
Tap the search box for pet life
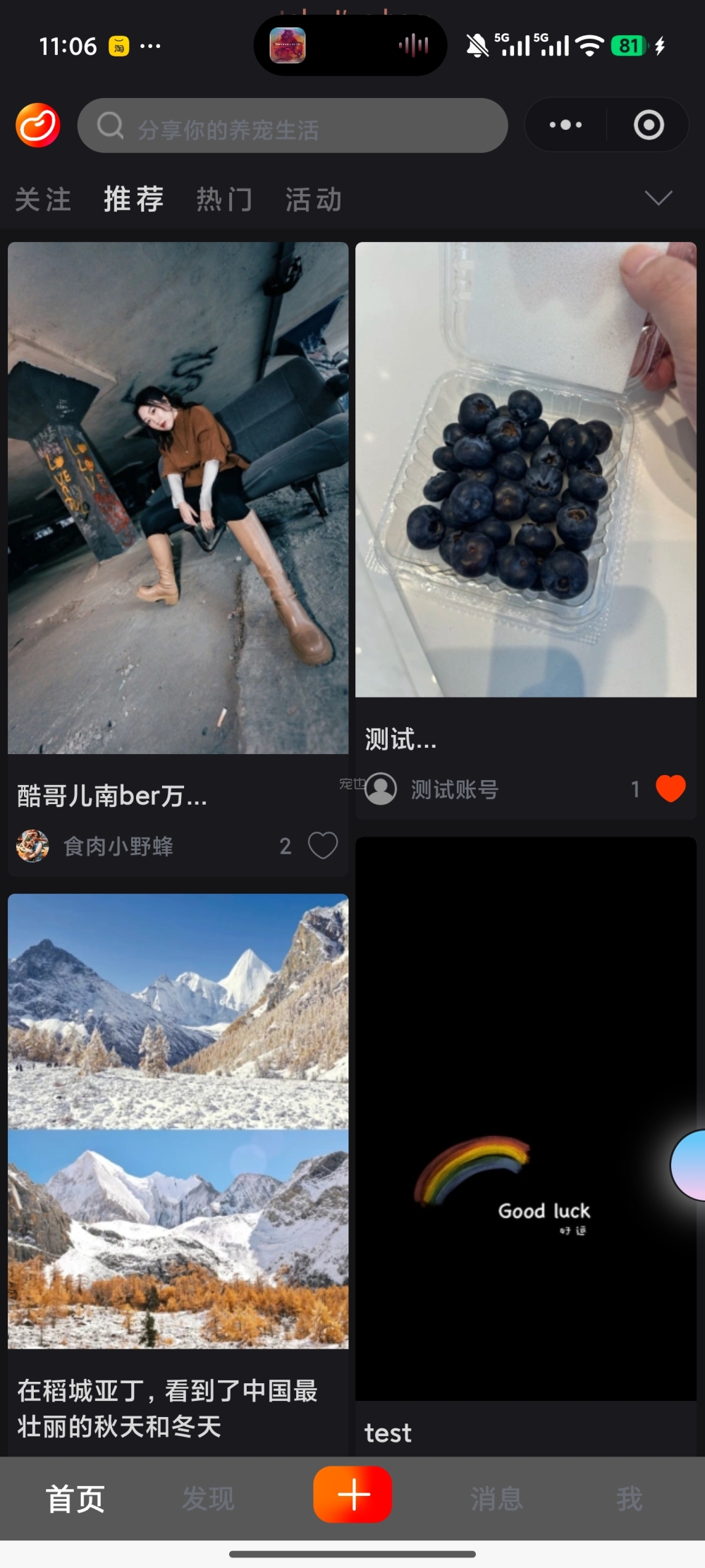pos(293,126)
